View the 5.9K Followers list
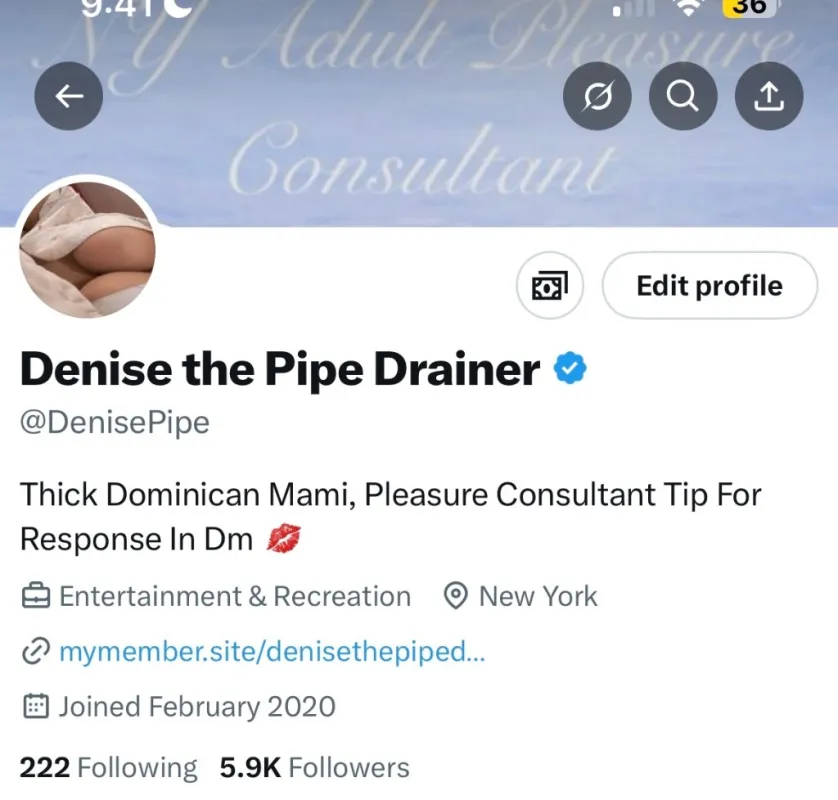The width and height of the screenshot is (838, 800). 315,768
